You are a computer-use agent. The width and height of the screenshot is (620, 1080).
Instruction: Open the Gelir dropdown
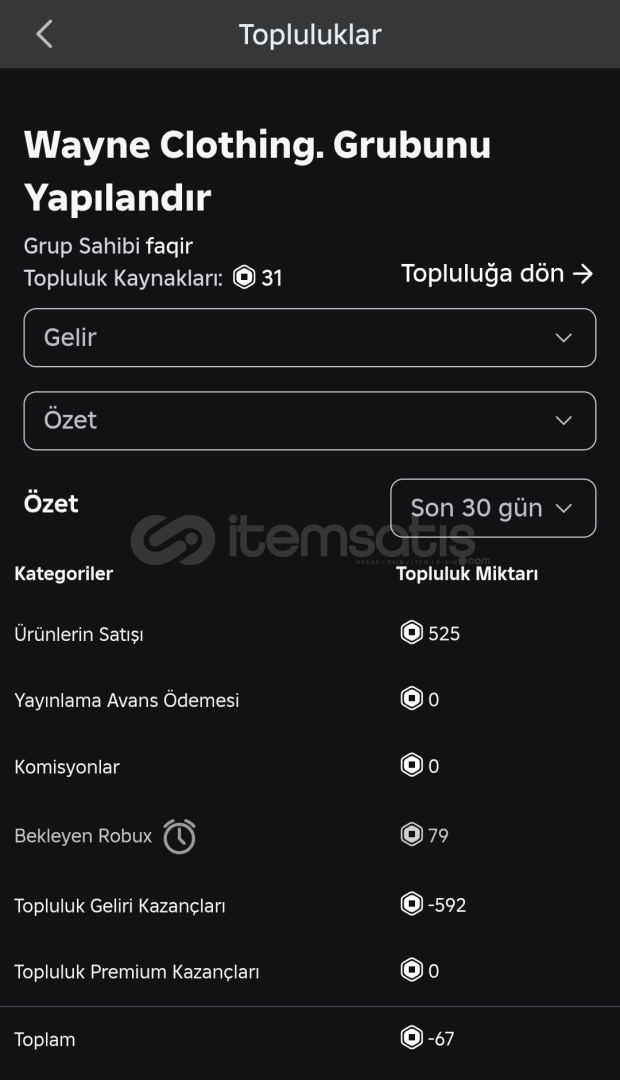310,338
